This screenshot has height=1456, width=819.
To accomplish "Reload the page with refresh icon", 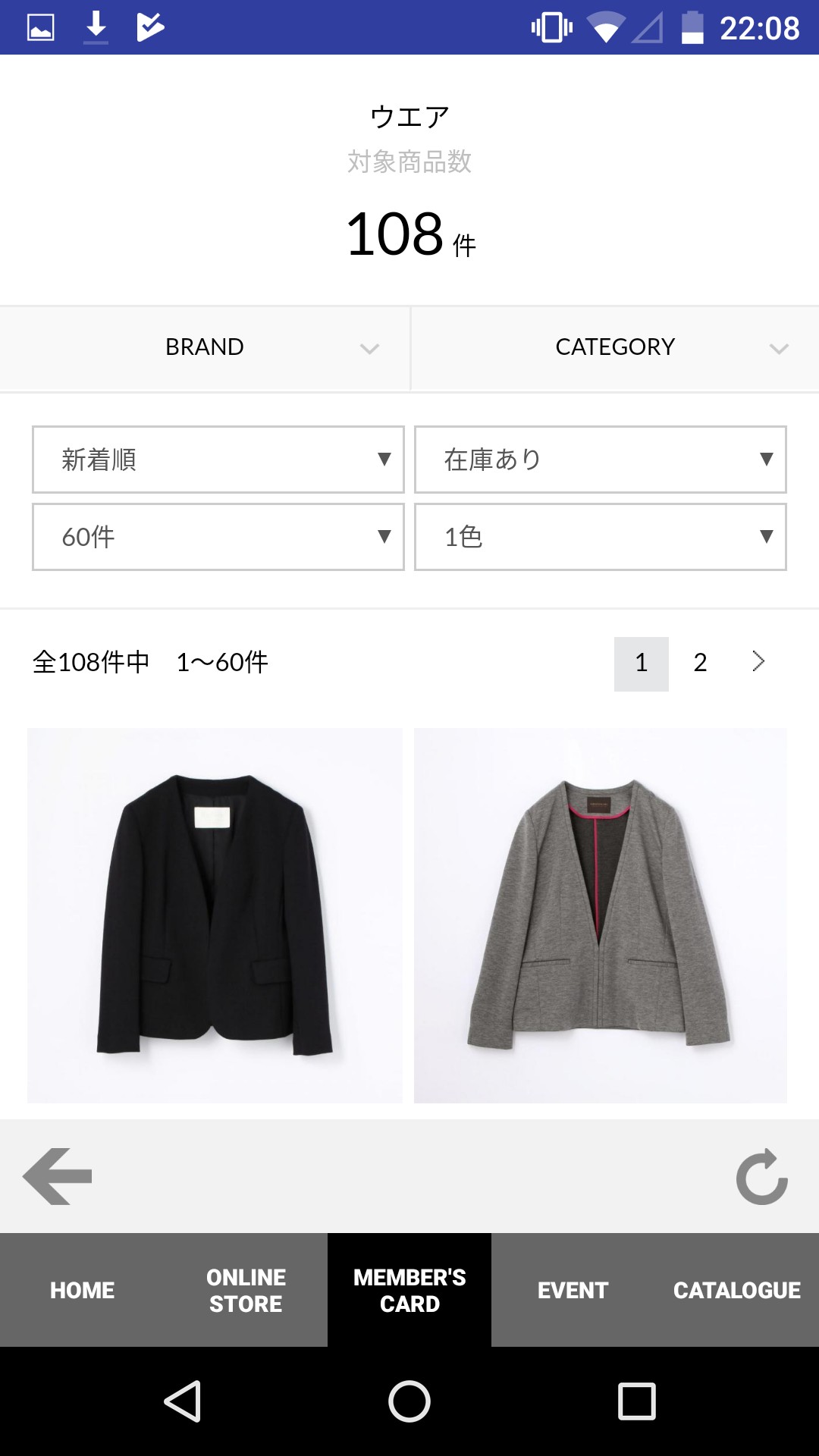I will 761,1176.
